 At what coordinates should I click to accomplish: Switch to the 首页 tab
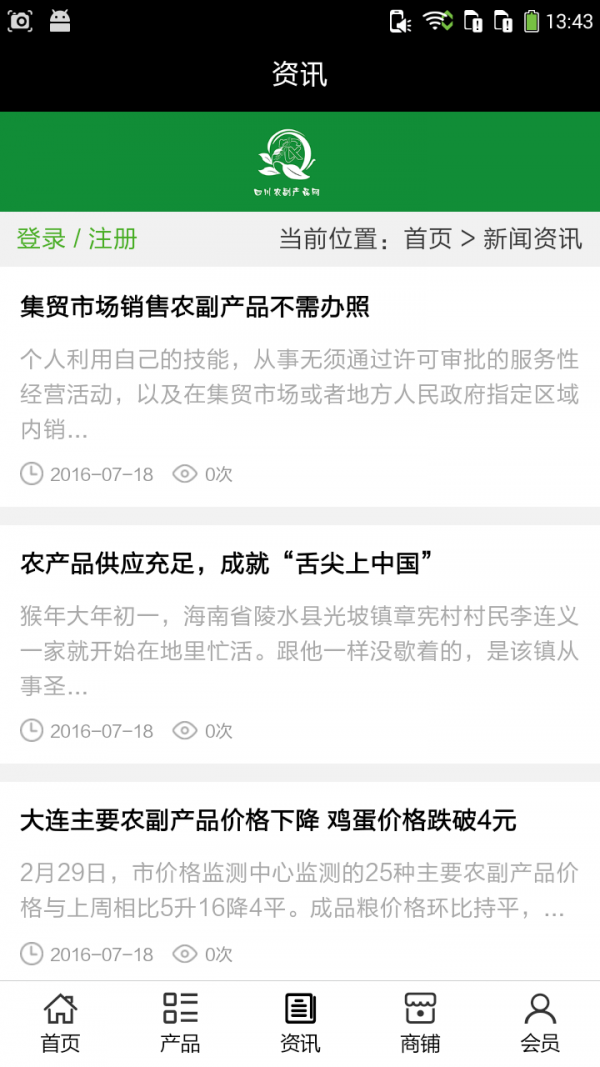[61, 1023]
